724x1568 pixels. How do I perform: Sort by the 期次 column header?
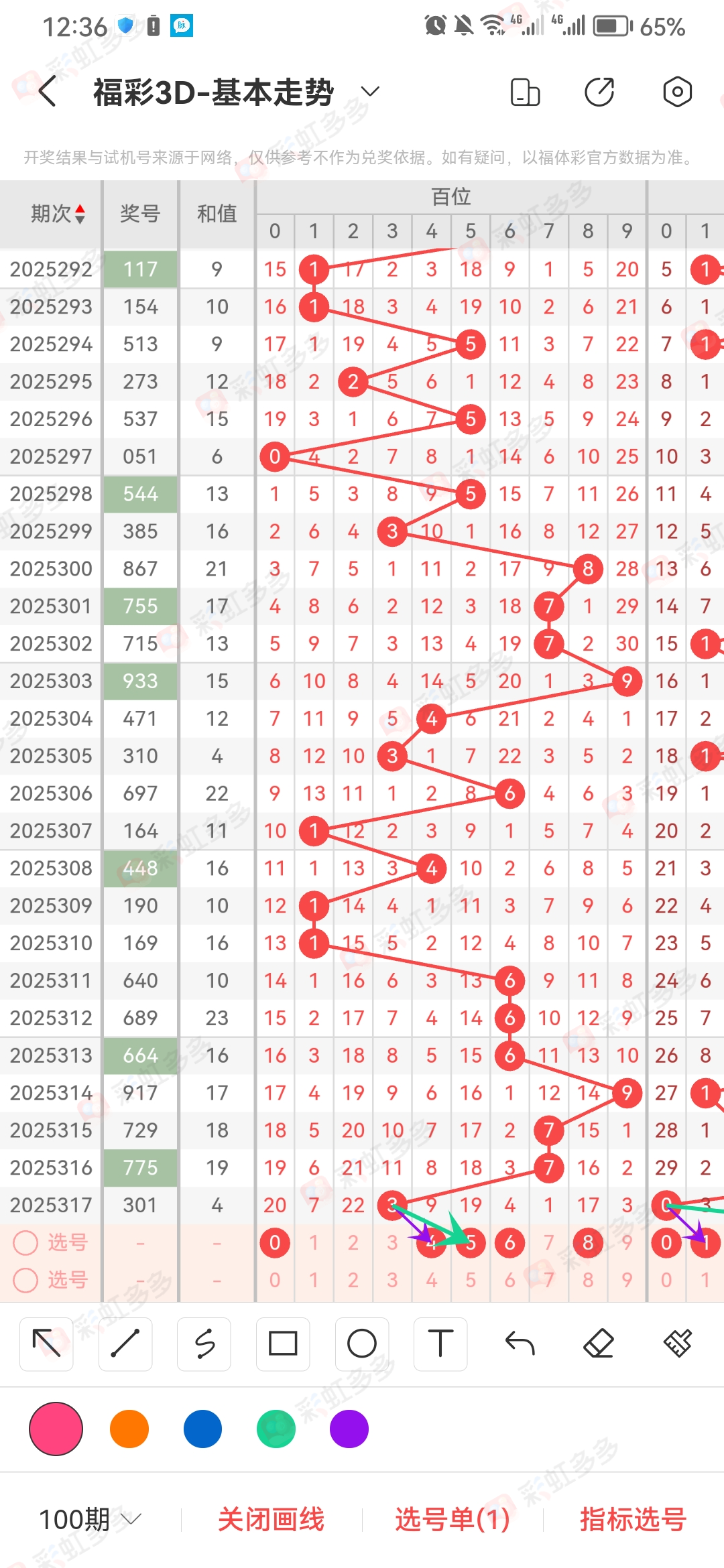pyautogui.click(x=58, y=214)
